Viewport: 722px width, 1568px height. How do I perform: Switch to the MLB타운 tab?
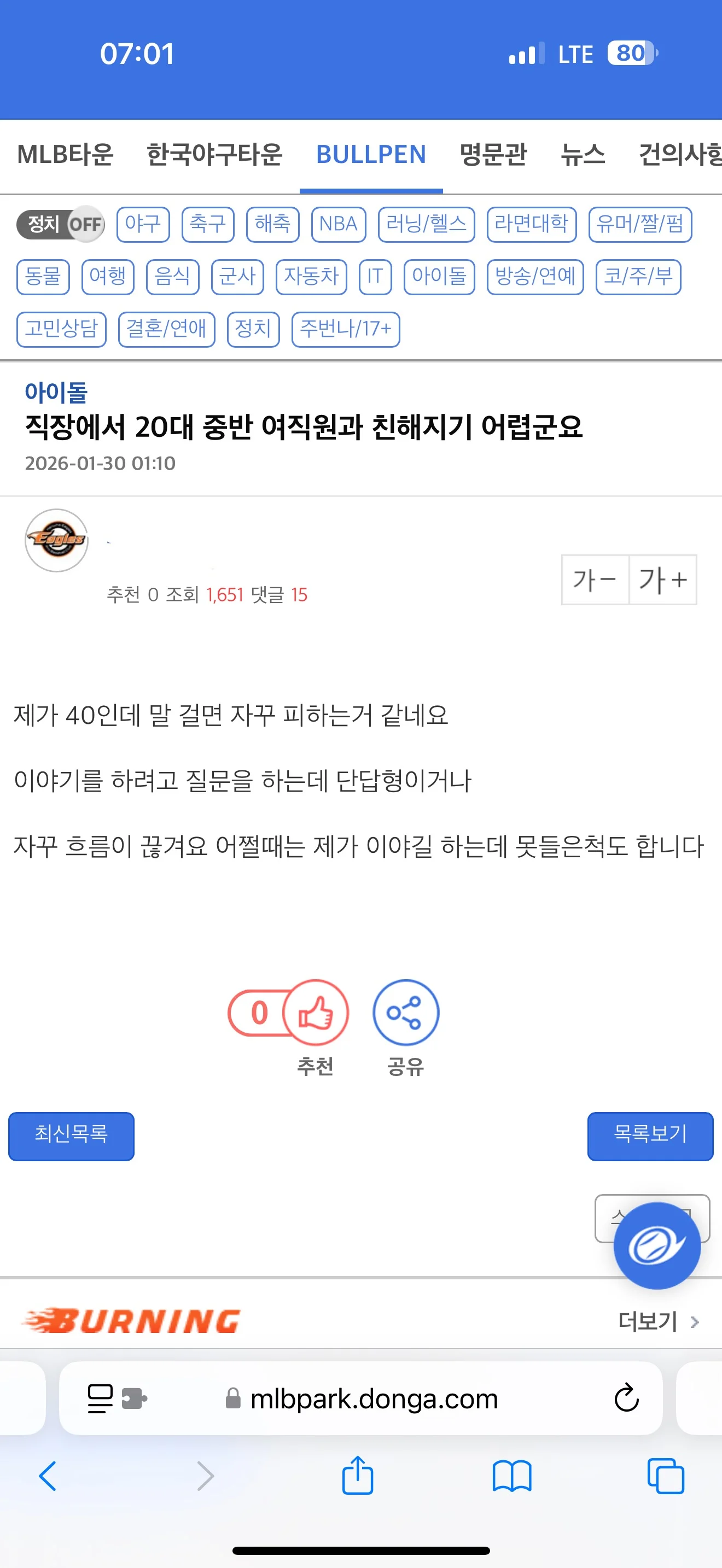pyautogui.click(x=65, y=155)
